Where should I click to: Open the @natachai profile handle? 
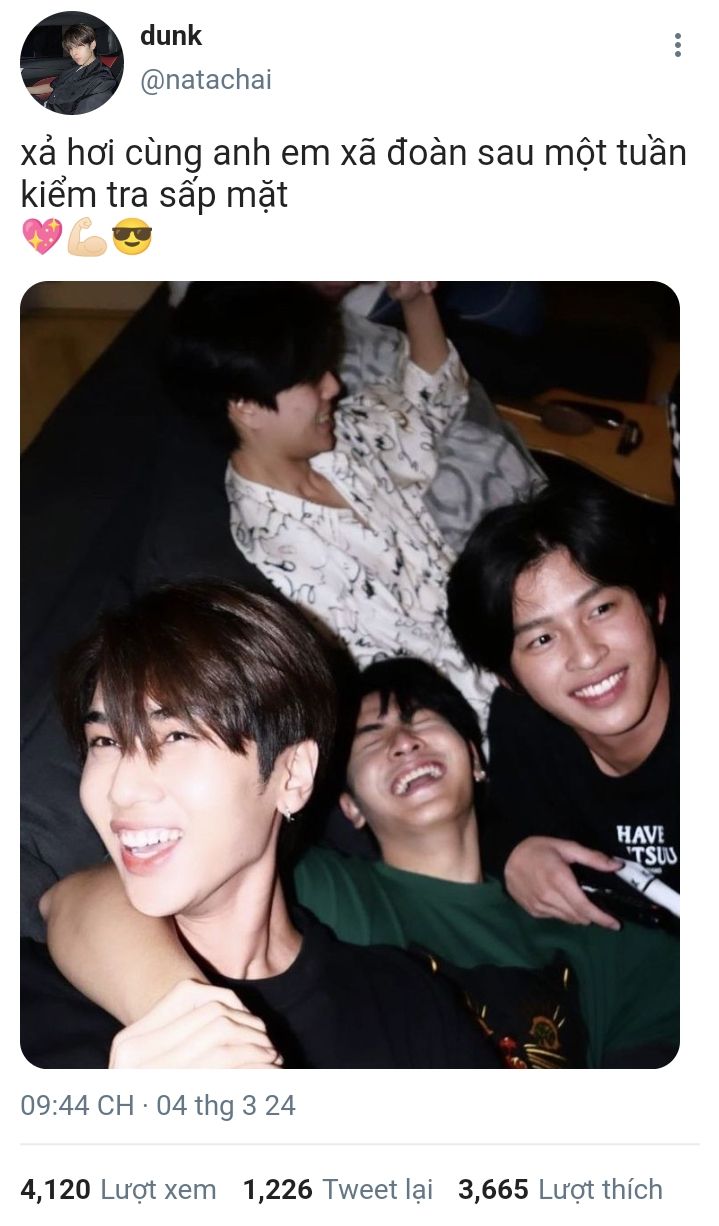coord(205,80)
